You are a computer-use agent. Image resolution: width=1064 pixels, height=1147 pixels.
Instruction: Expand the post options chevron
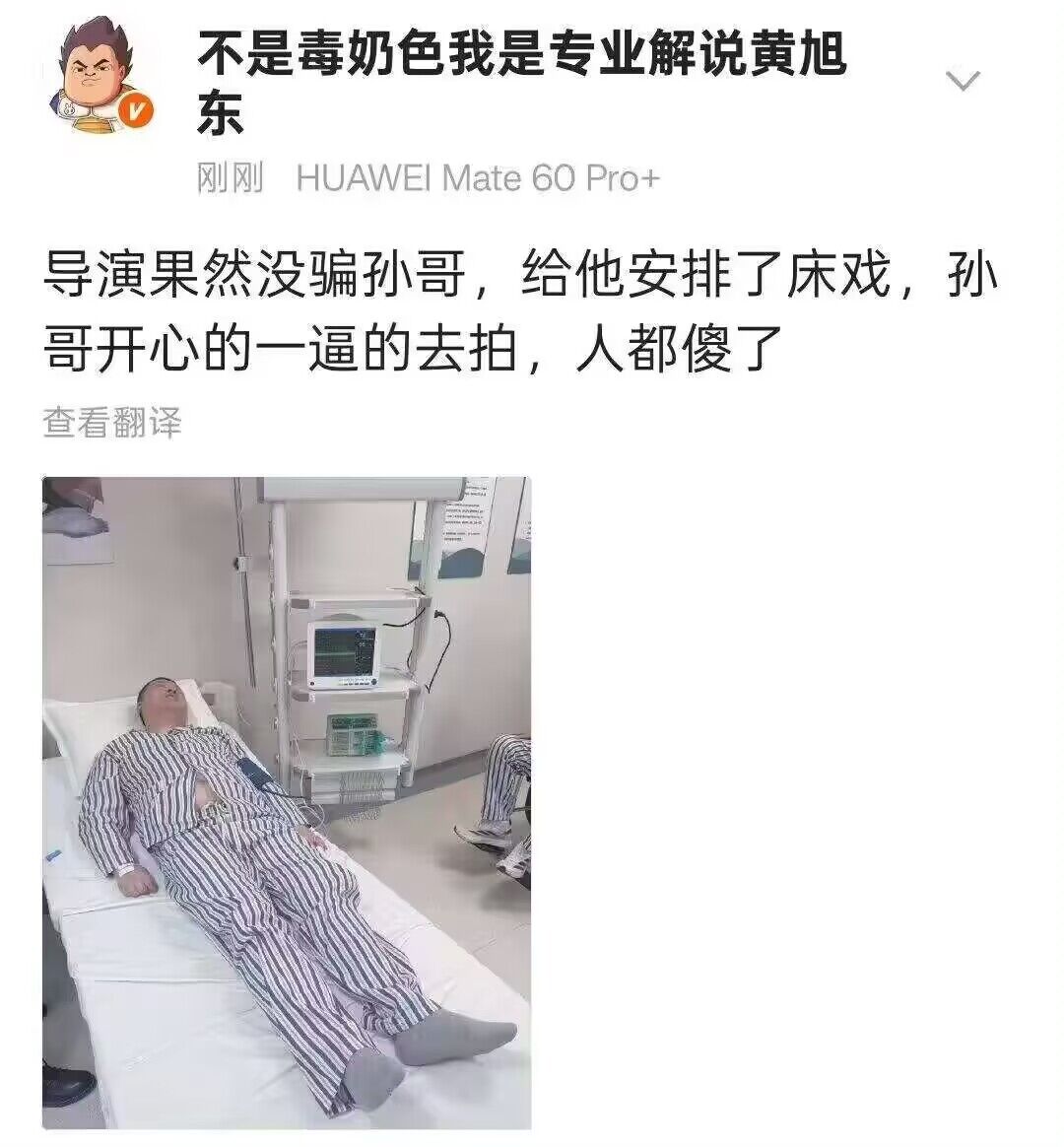[x=963, y=81]
